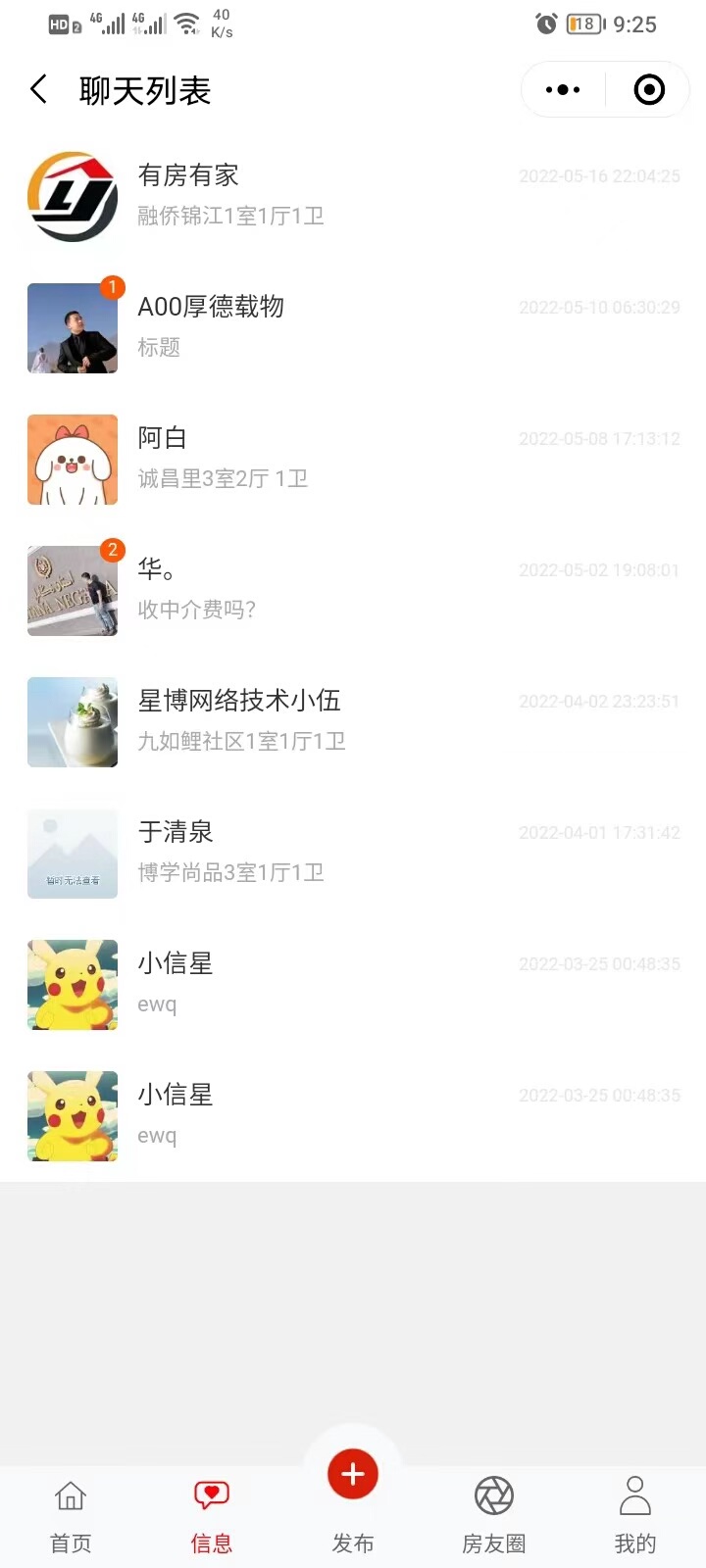Switch to the 首页 tab
This screenshot has width=706, height=1568.
[x=71, y=1515]
